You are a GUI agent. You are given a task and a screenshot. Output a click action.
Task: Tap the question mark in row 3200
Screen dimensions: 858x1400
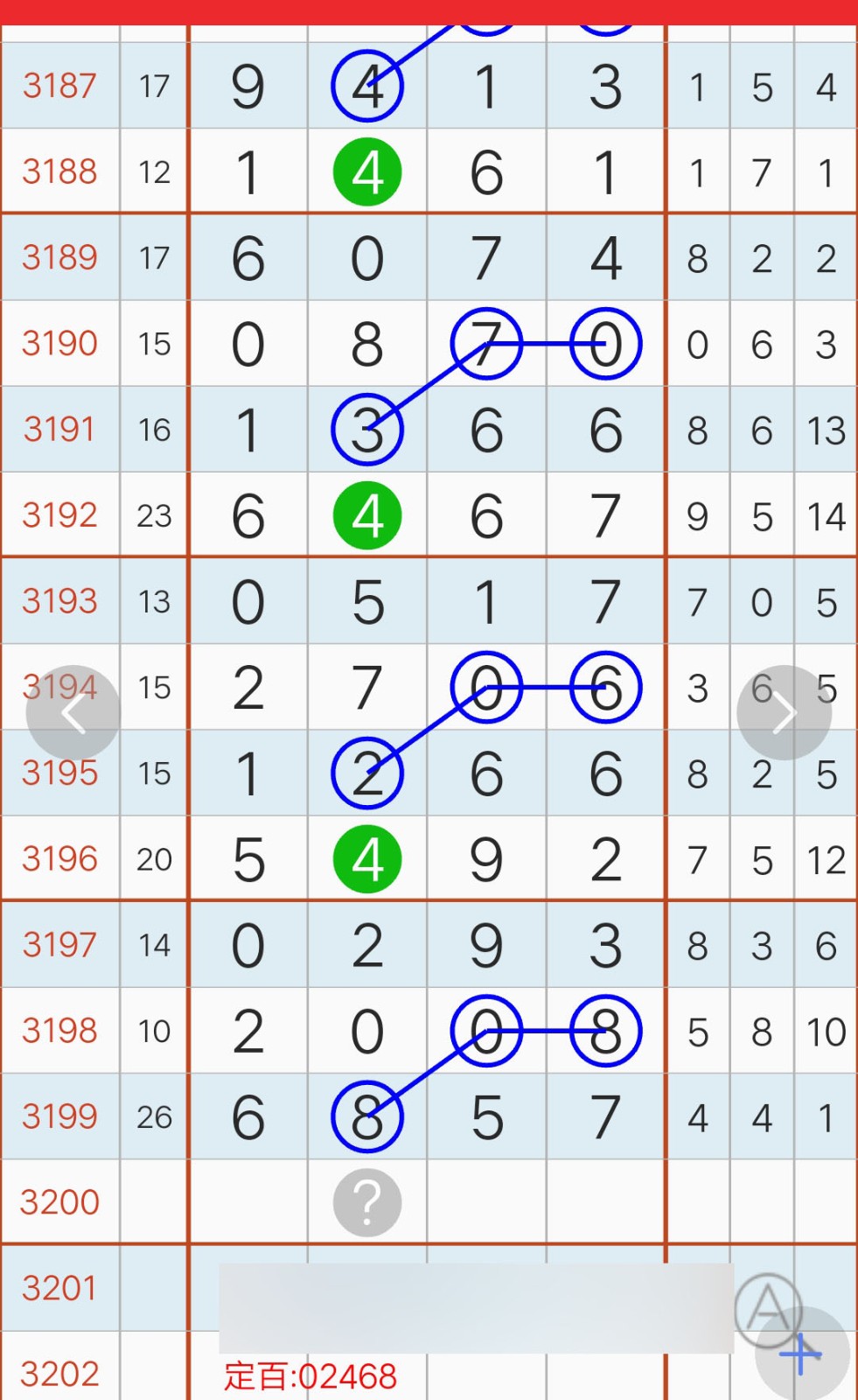tap(367, 1202)
